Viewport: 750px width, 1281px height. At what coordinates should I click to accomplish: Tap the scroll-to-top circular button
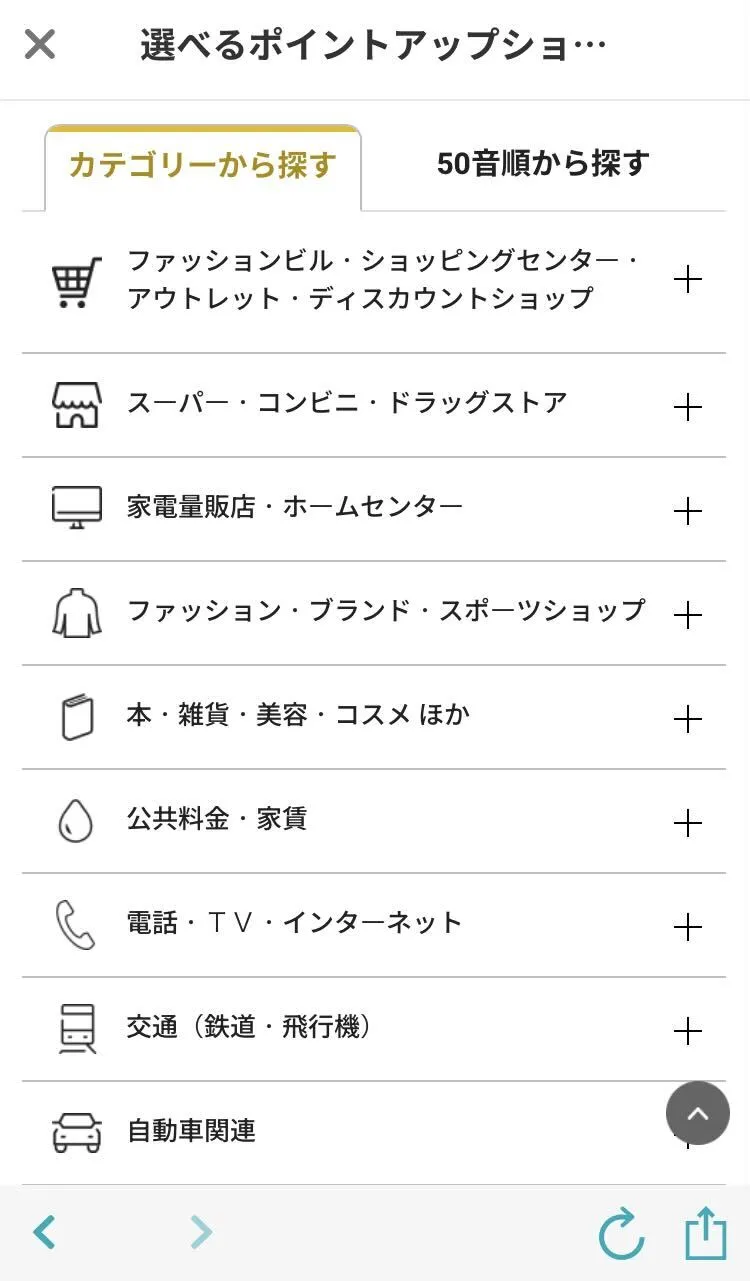698,1113
